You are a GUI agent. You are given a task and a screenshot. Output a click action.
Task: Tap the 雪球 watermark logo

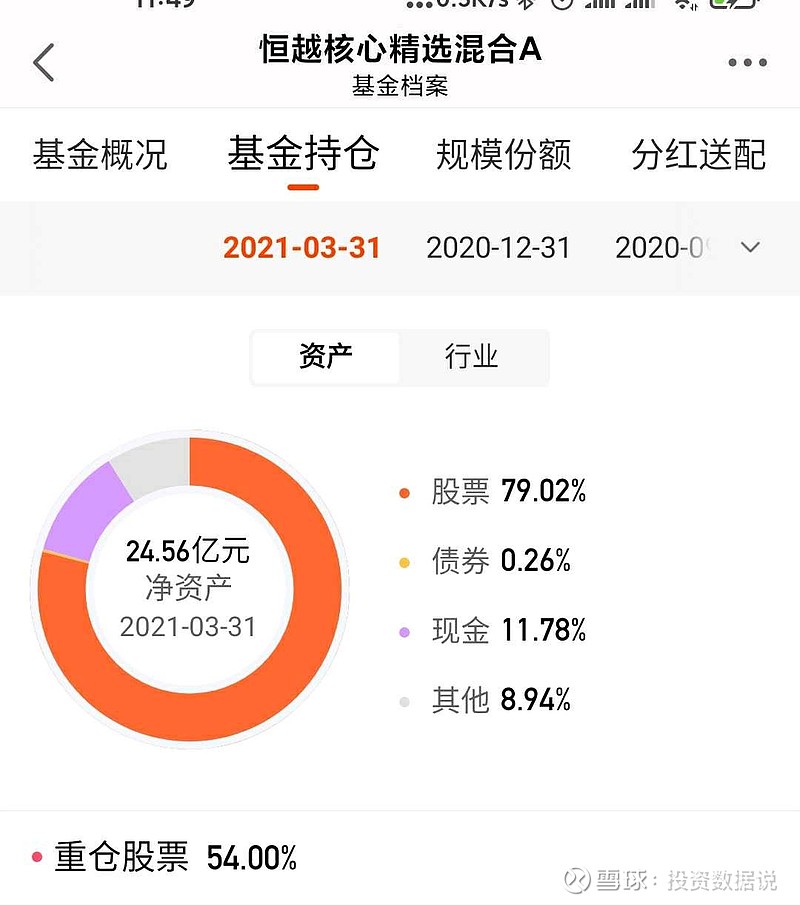577,877
